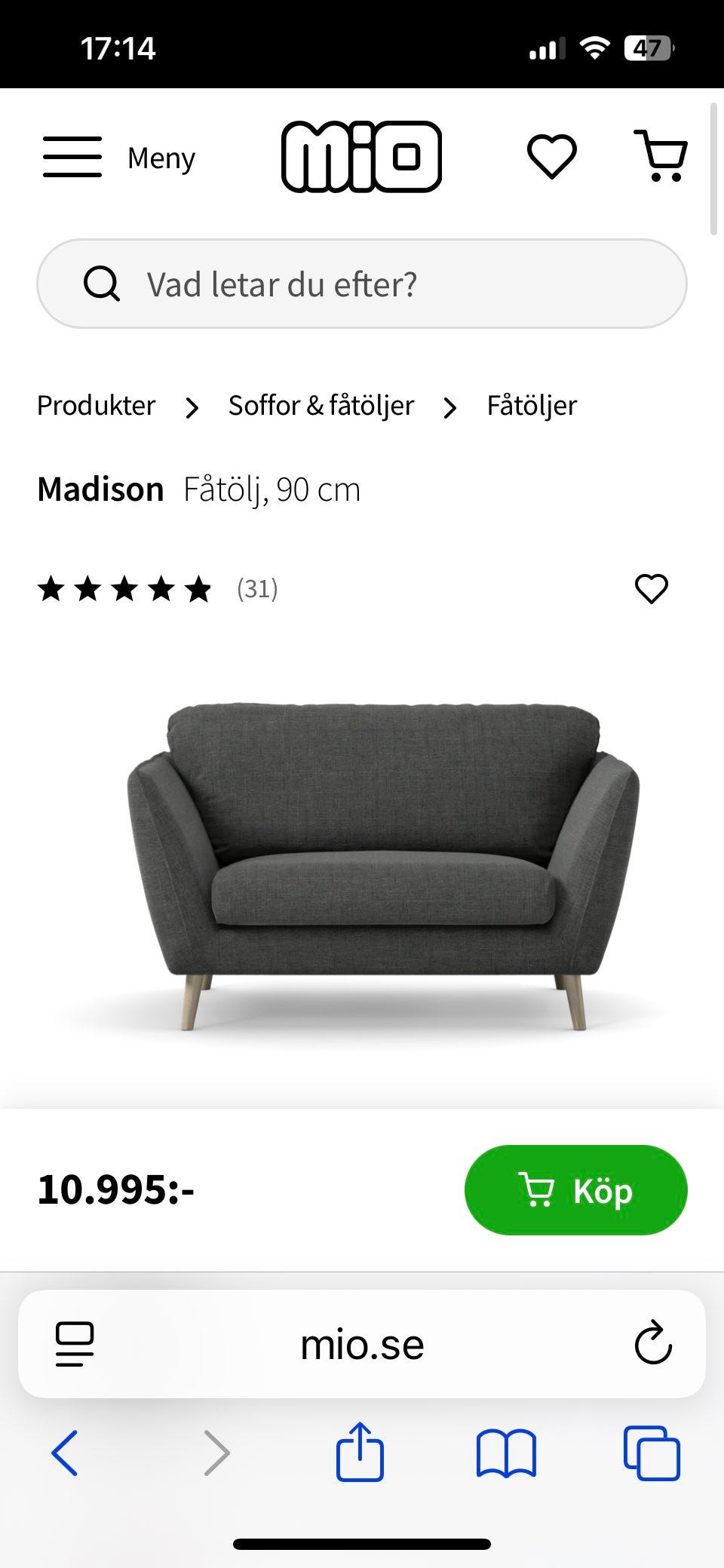
Task: Show all open Safari tabs
Action: click(652, 1453)
